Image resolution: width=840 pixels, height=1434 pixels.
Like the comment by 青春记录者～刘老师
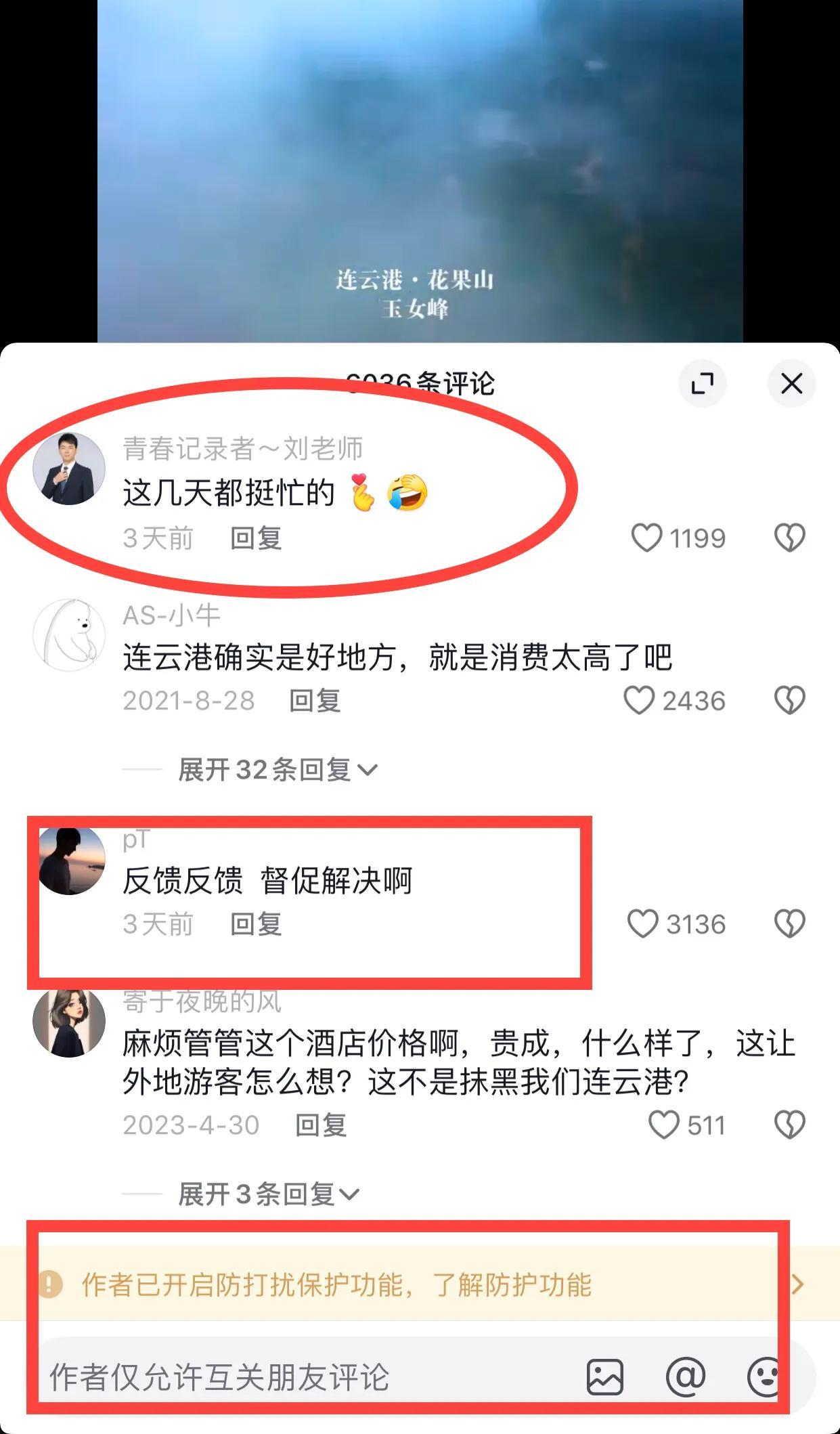tap(646, 538)
